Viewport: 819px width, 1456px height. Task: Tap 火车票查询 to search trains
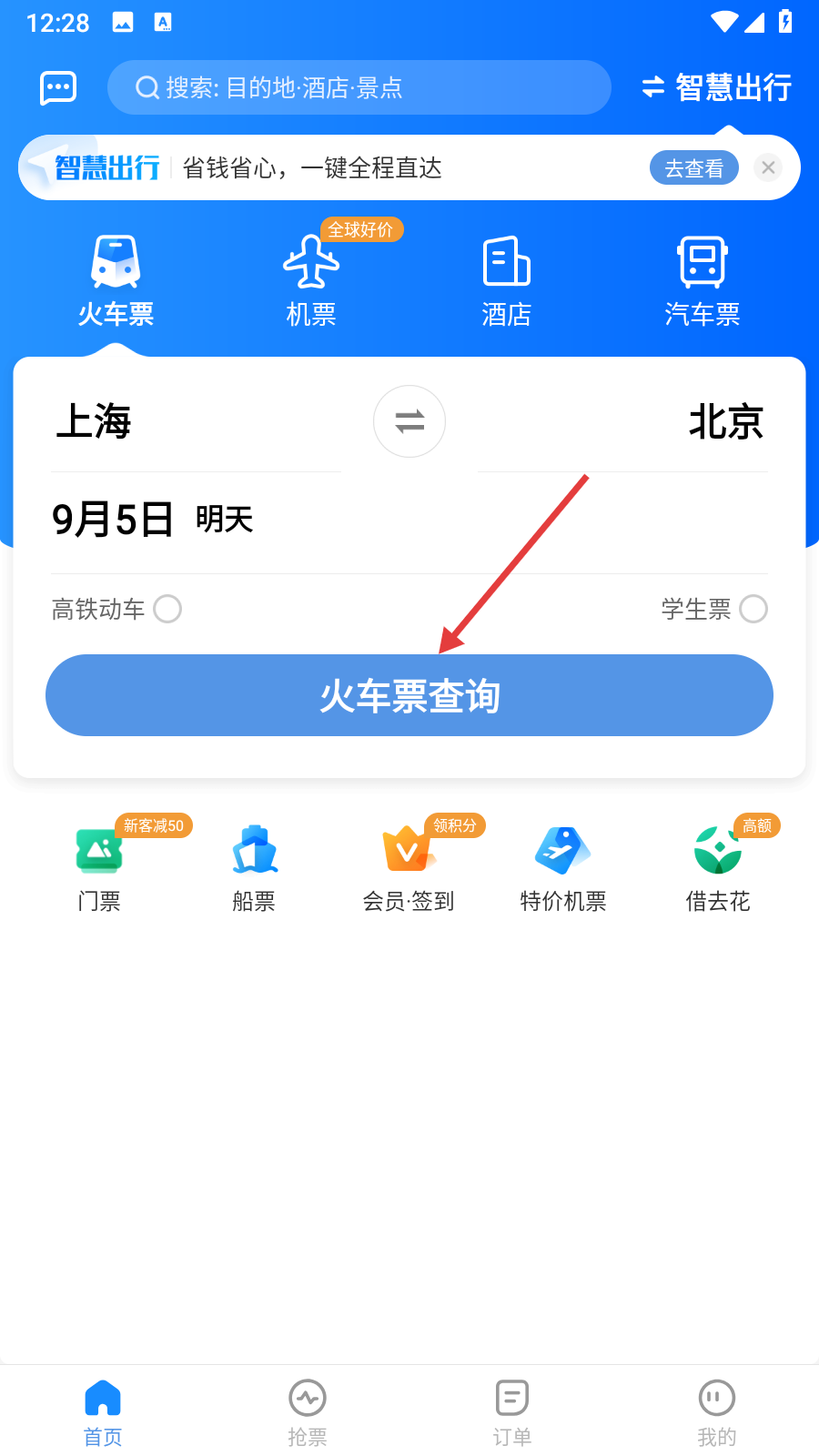pos(409,696)
